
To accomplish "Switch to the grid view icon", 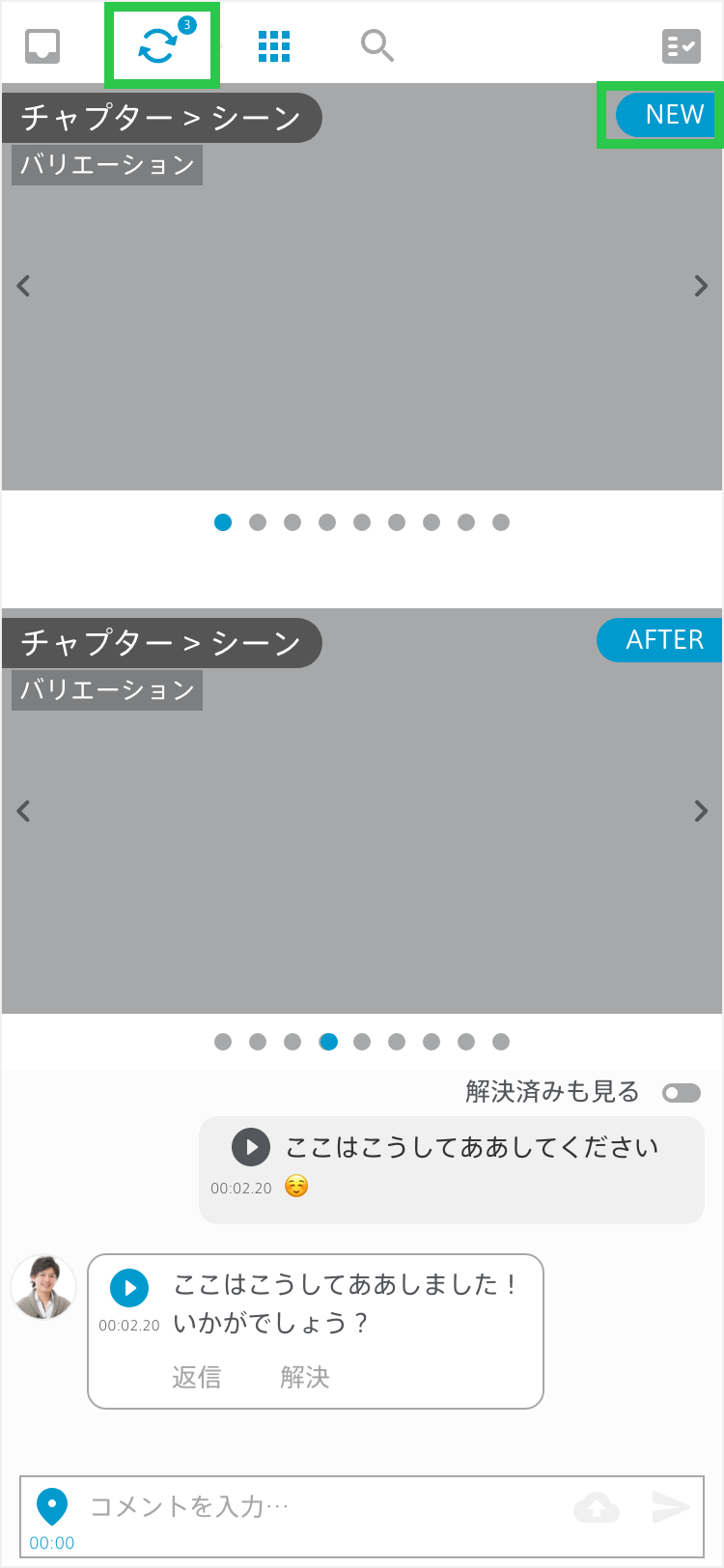I will pyautogui.click(x=274, y=45).
